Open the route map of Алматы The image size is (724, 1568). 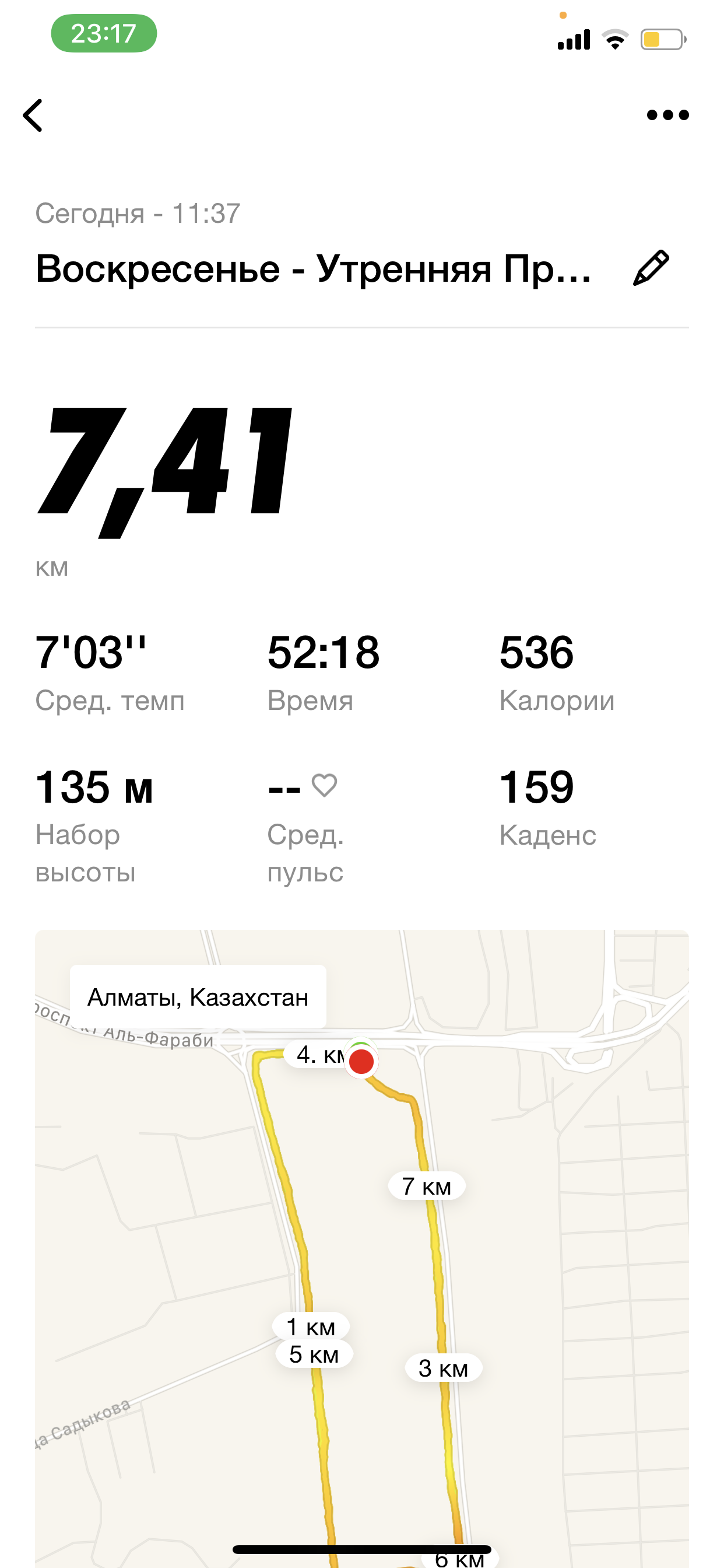[x=361, y=1248]
